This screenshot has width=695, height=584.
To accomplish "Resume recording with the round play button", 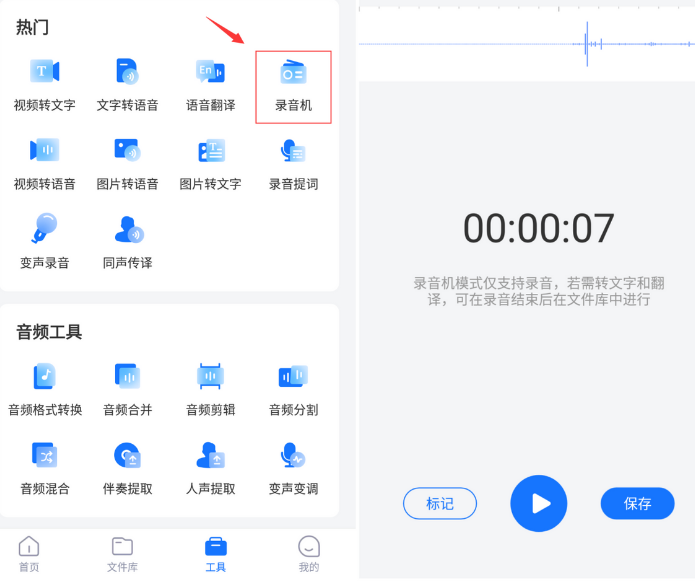I will tap(539, 503).
